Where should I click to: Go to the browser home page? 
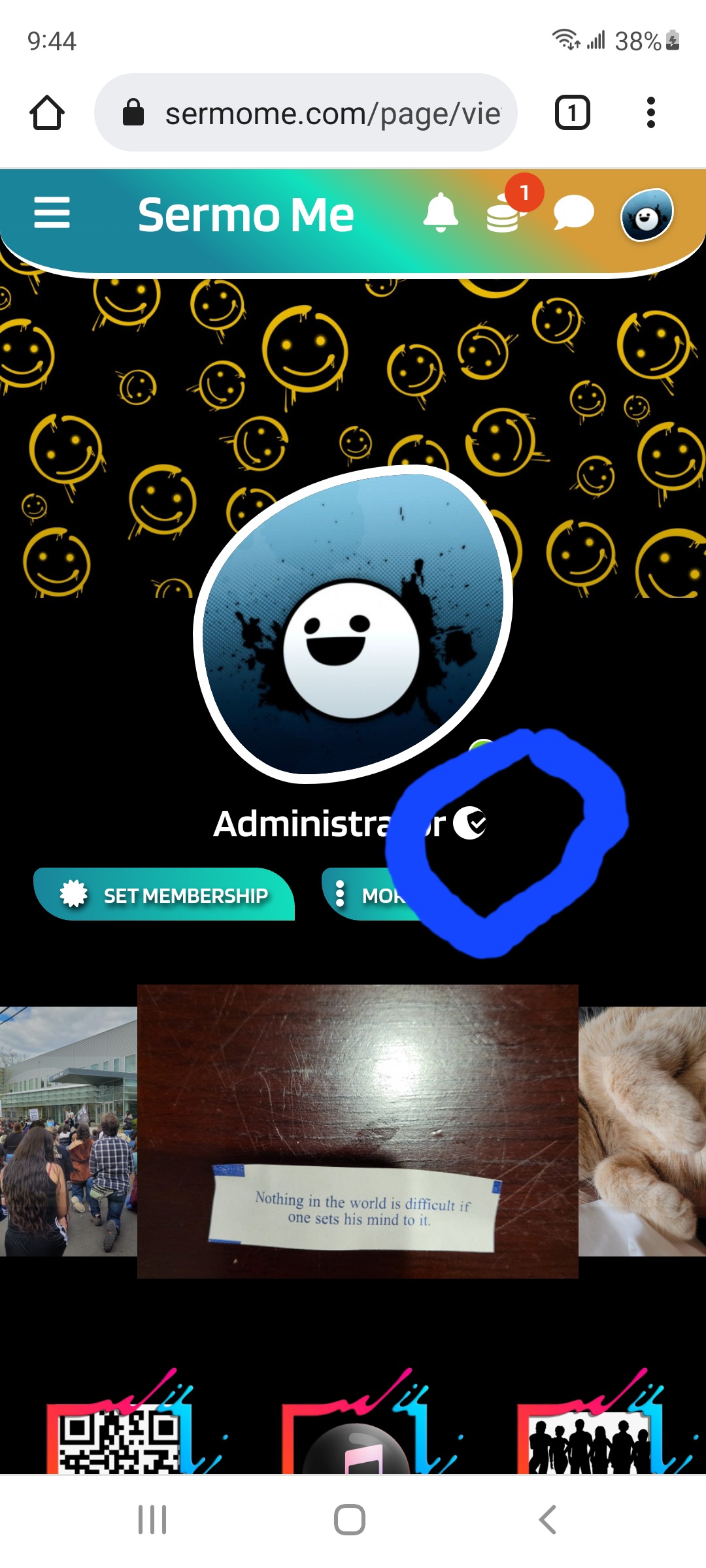(x=47, y=113)
